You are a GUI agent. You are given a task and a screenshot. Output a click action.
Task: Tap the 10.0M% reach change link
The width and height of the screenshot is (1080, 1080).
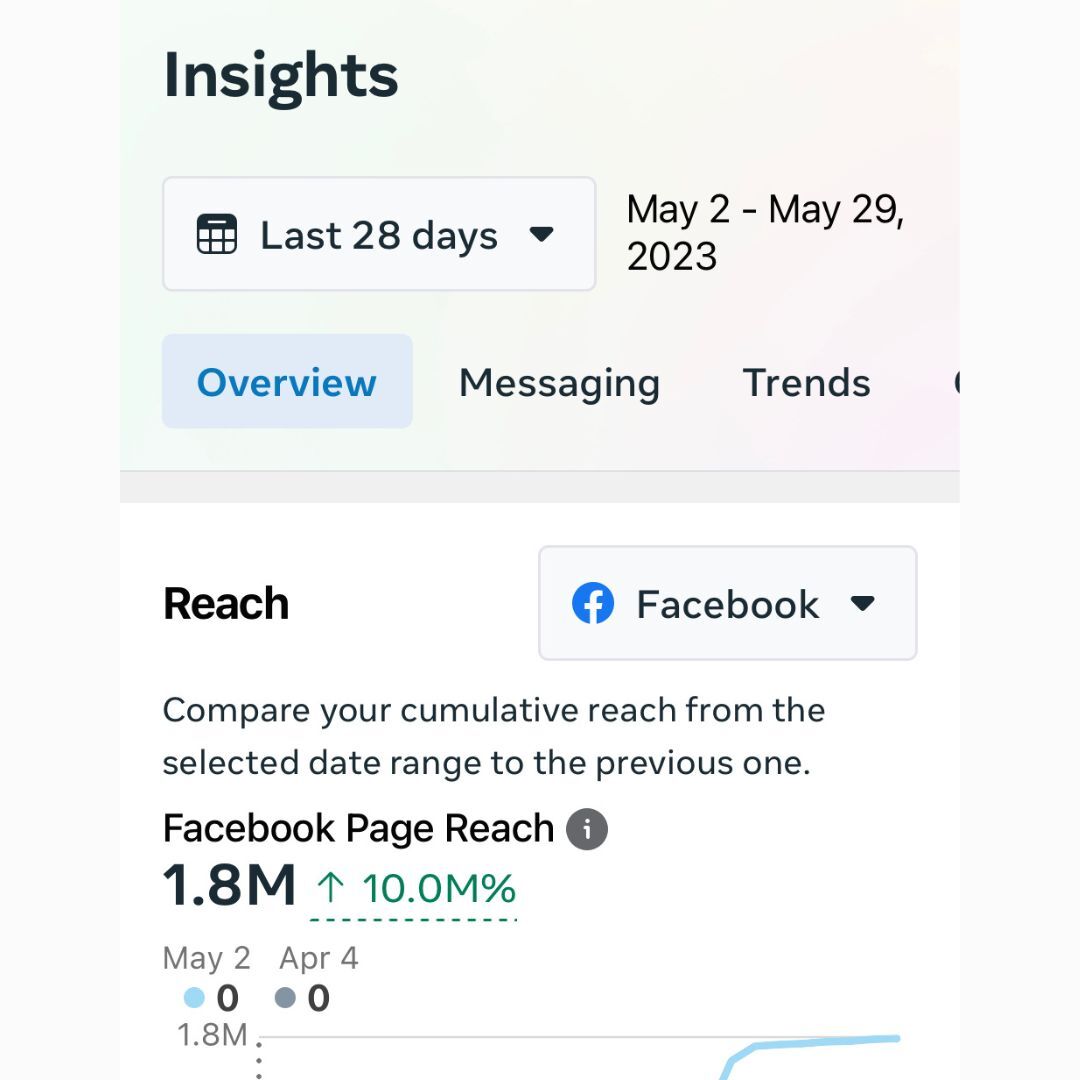coord(415,888)
